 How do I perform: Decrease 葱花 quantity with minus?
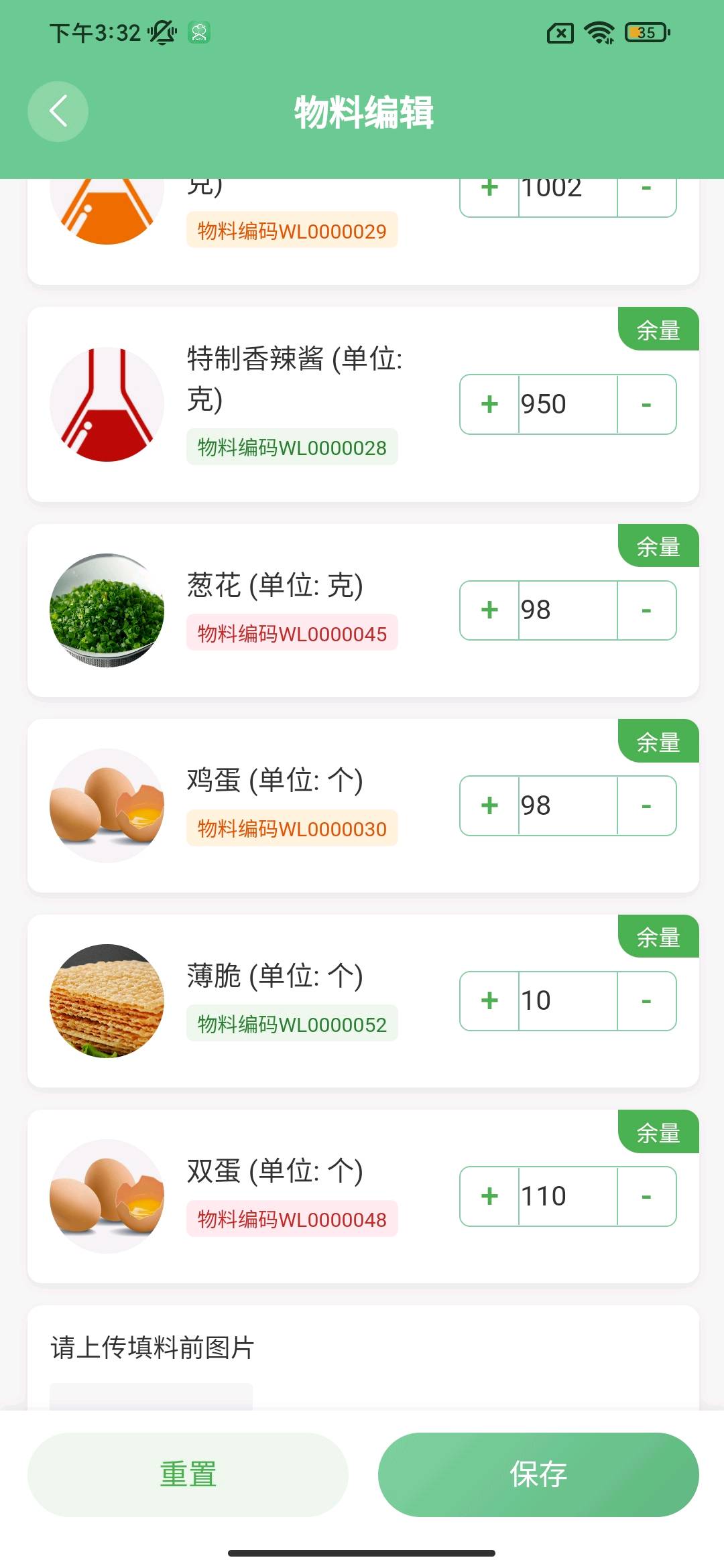646,610
